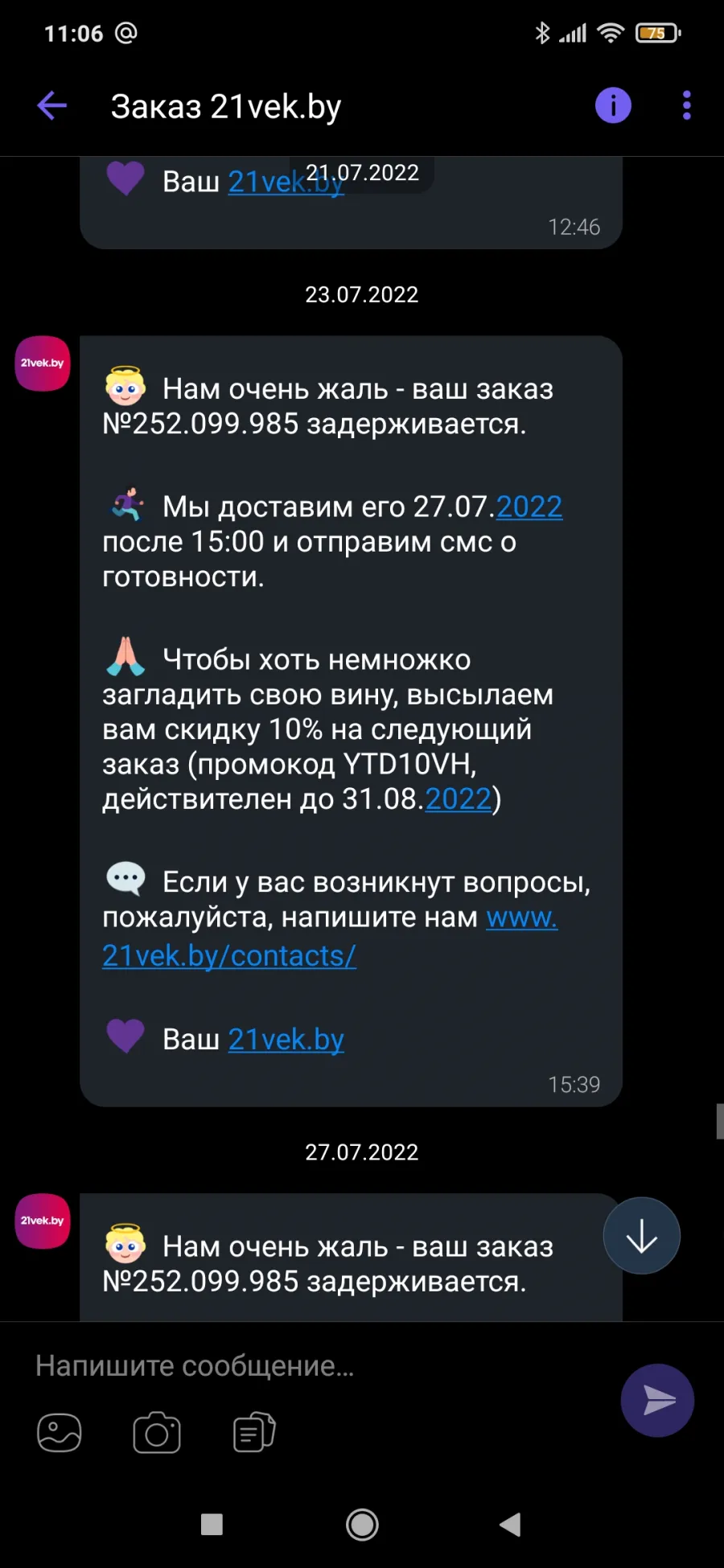
Task: Open the www.21vek.by/contacts/ link
Action: [x=330, y=937]
